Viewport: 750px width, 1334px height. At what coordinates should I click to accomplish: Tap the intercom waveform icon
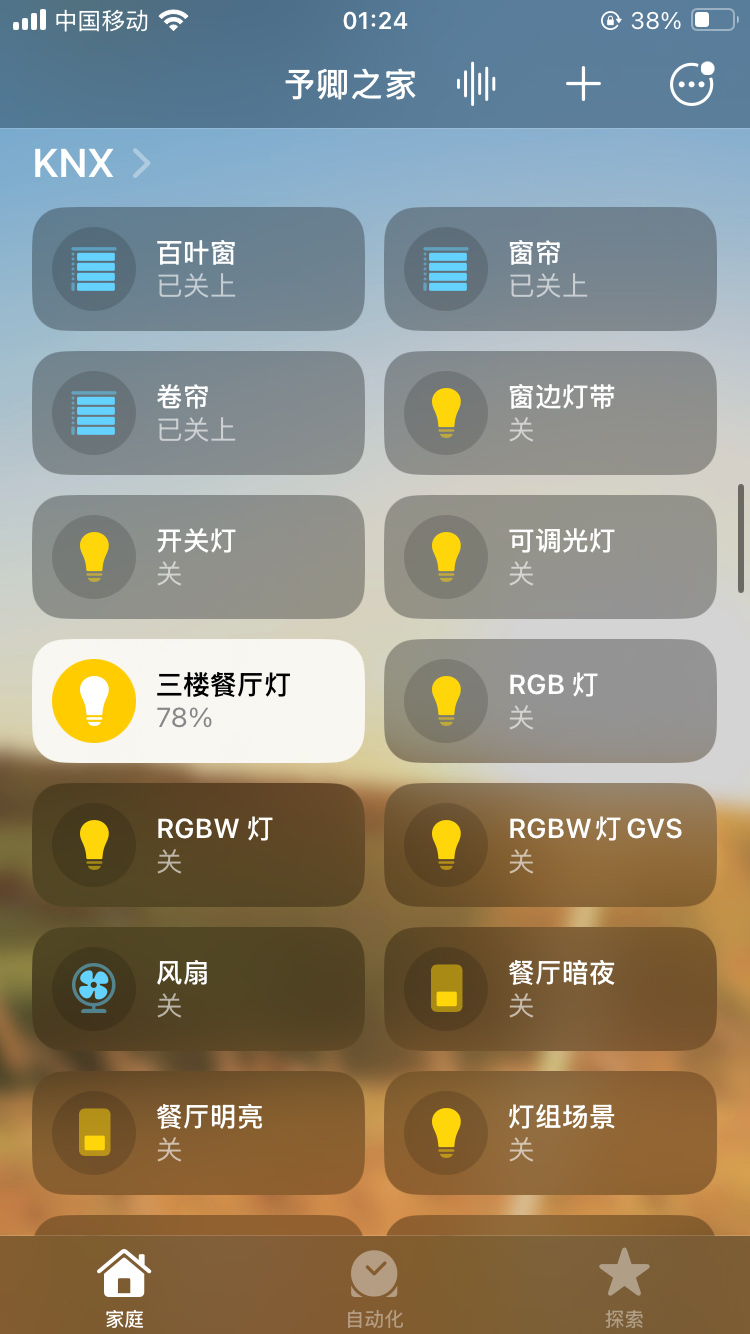[x=475, y=84]
